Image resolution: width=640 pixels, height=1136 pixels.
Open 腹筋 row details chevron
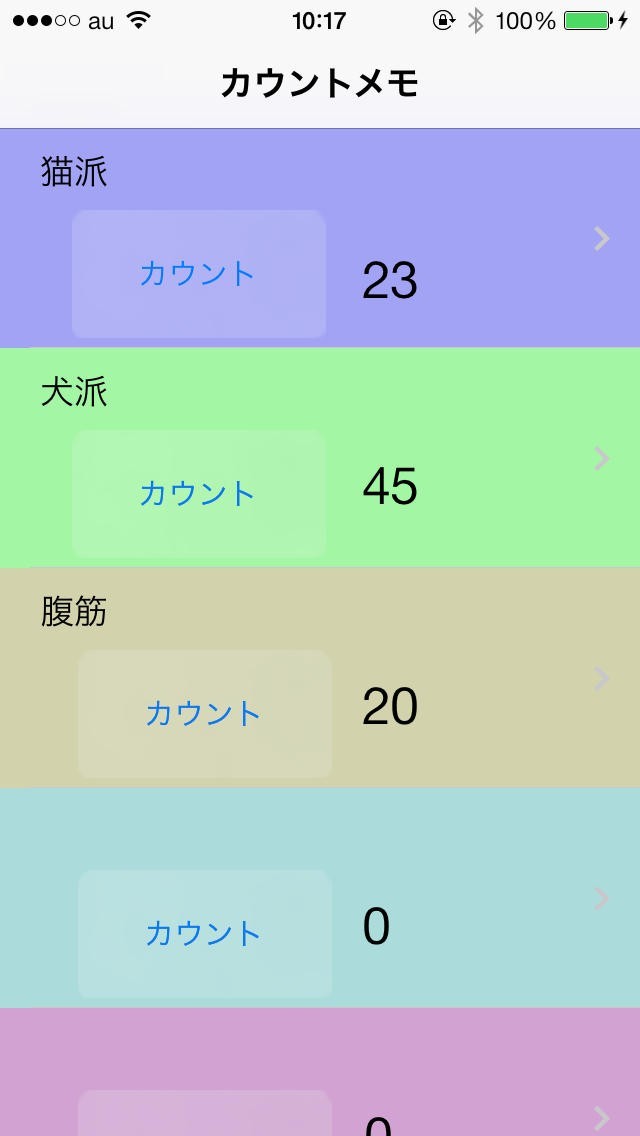(x=601, y=678)
